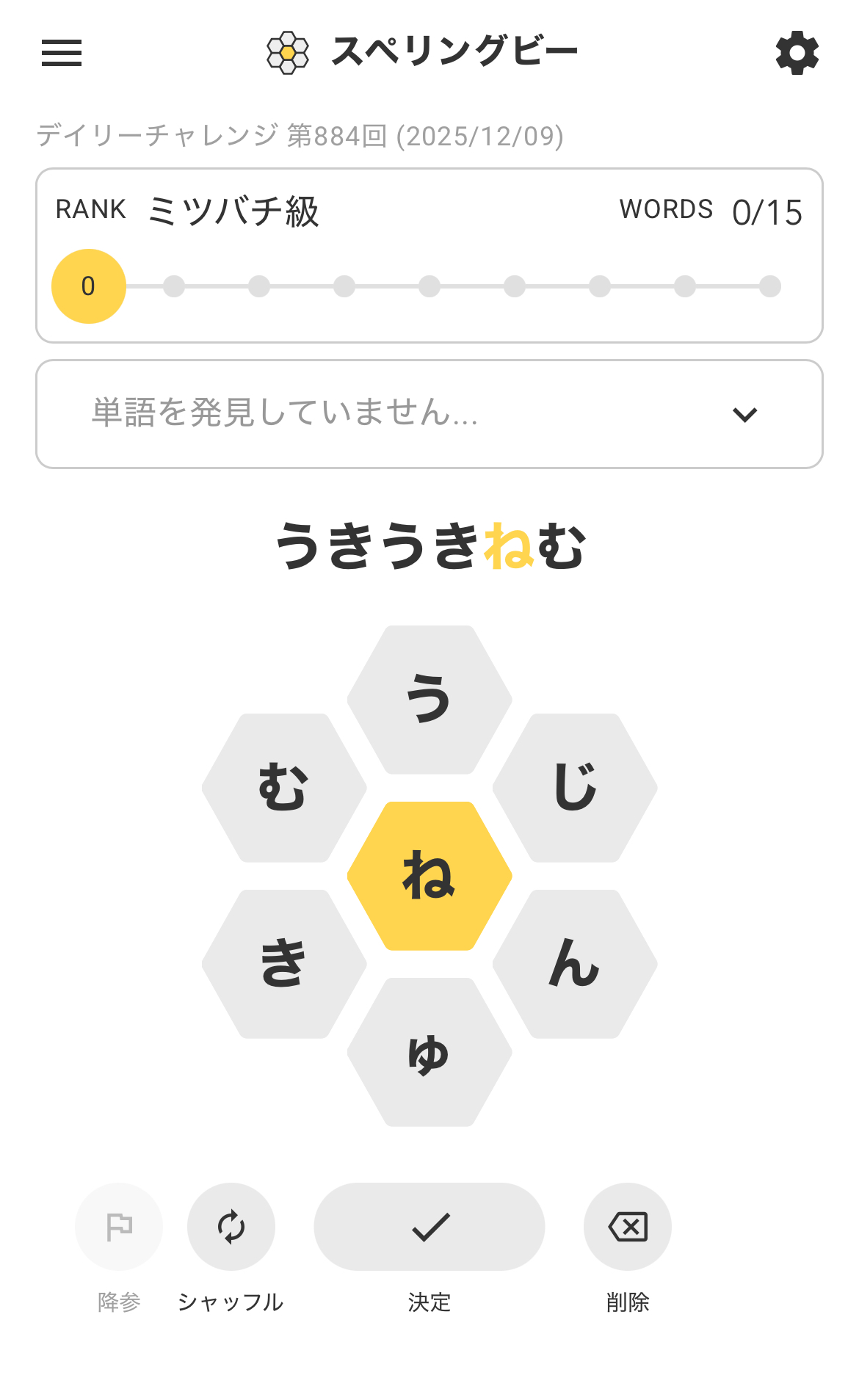Open the hamburger menu

coord(62,53)
